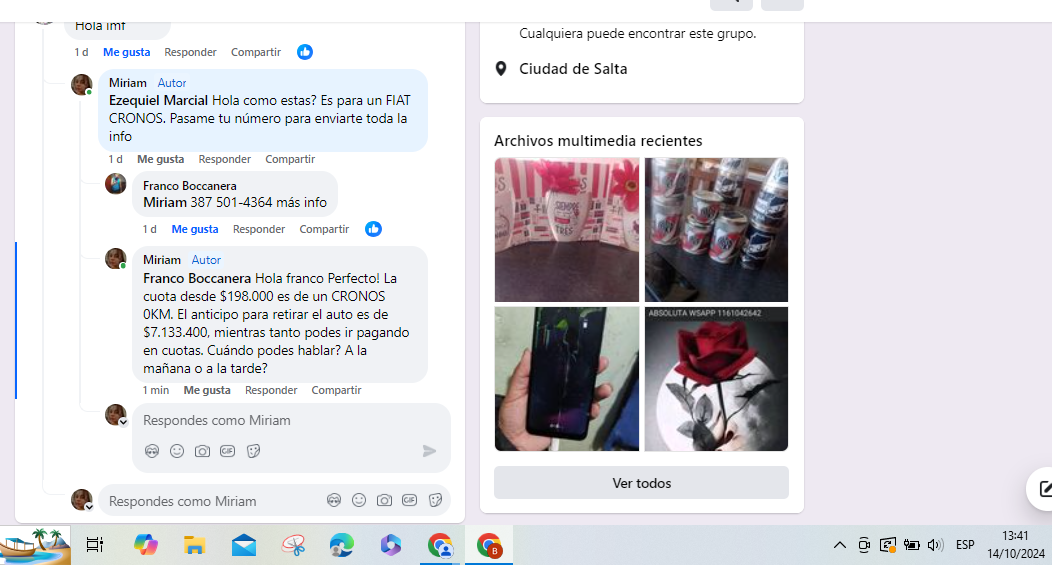Insert a GIF in the nested reply box
The width and height of the screenshot is (1052, 565).
228,451
